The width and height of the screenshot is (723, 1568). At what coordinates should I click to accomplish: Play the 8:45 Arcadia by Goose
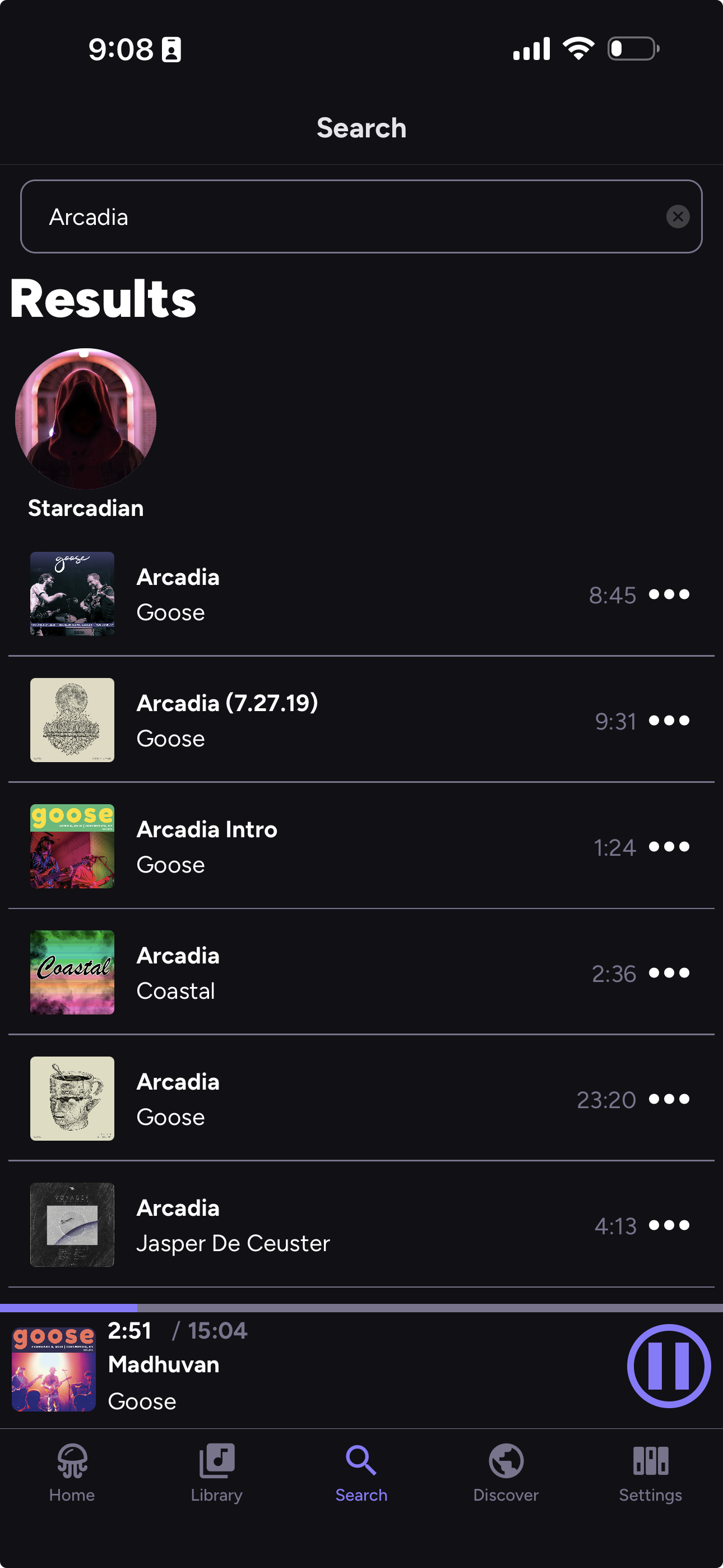[304, 594]
